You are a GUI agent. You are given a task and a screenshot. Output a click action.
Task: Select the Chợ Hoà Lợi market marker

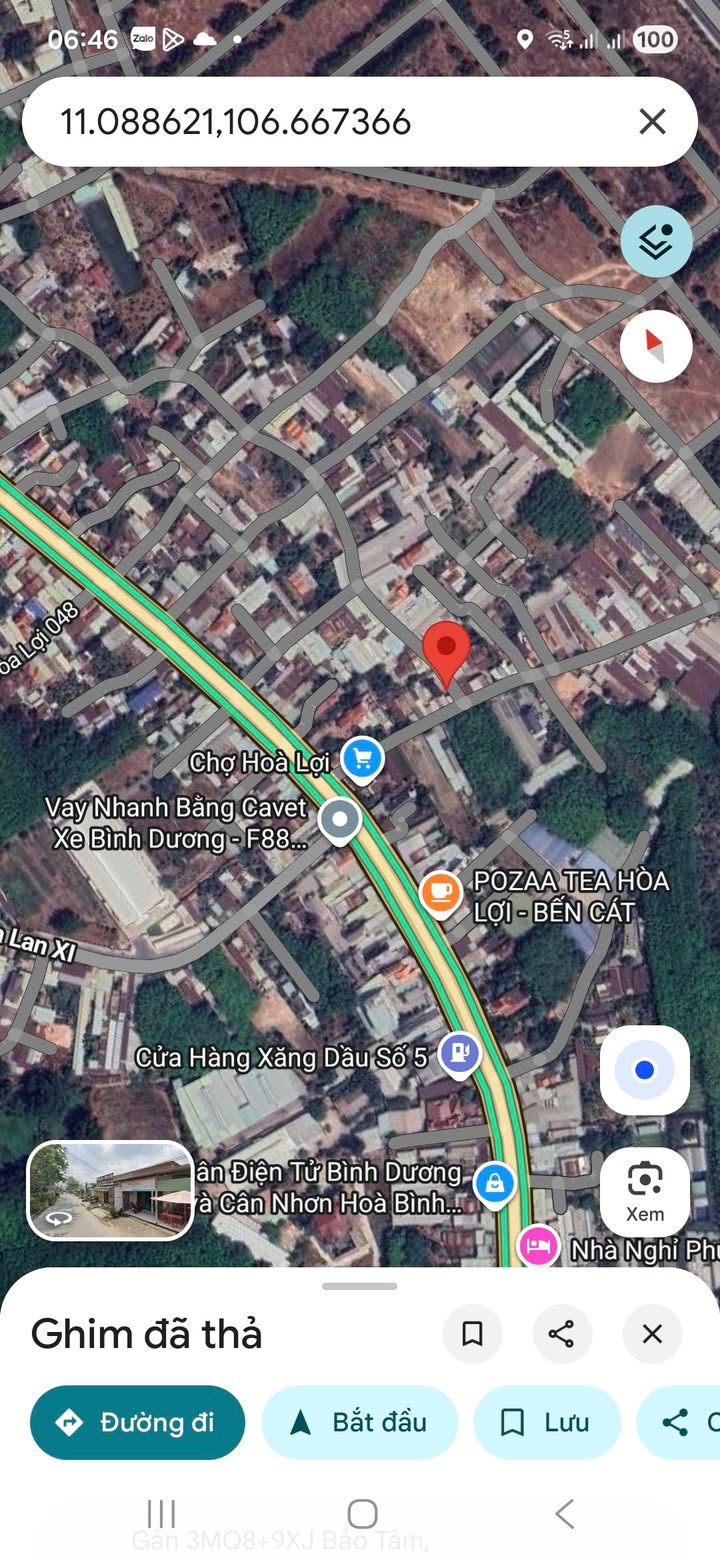pyautogui.click(x=361, y=759)
